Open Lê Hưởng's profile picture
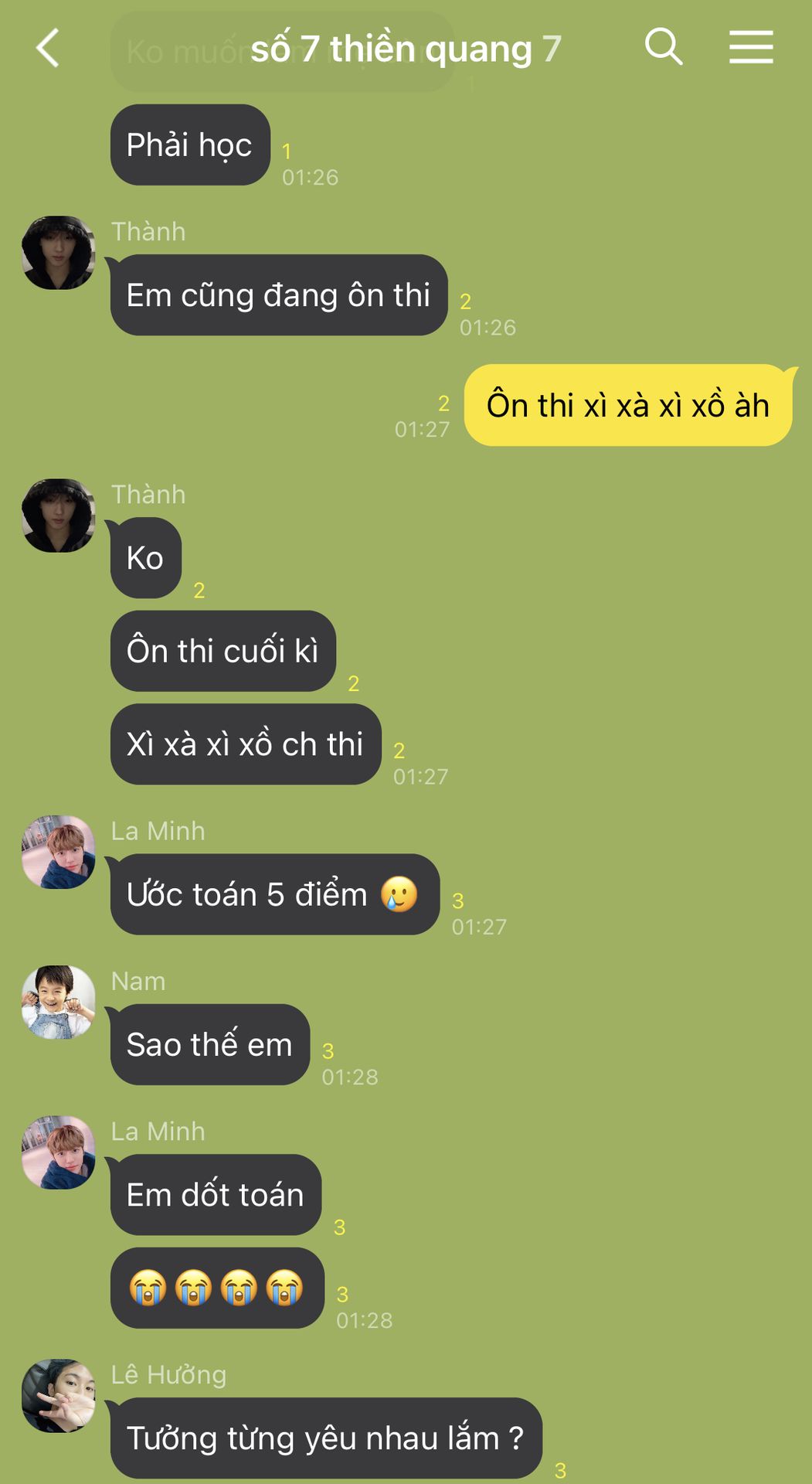 click(x=59, y=1395)
